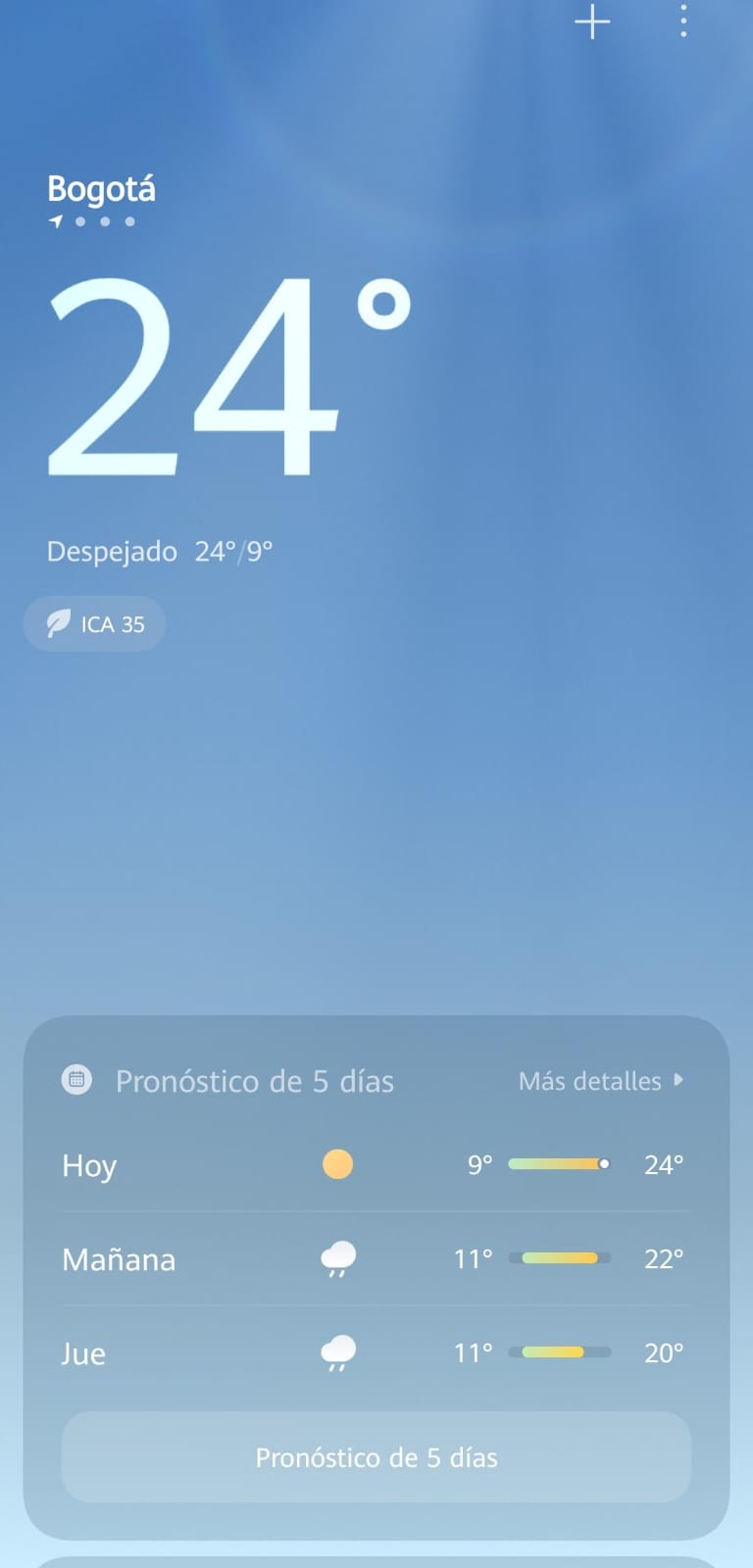The height and width of the screenshot is (1568, 753).
Task: Tap the rain icon for Mañana
Action: [337, 1259]
